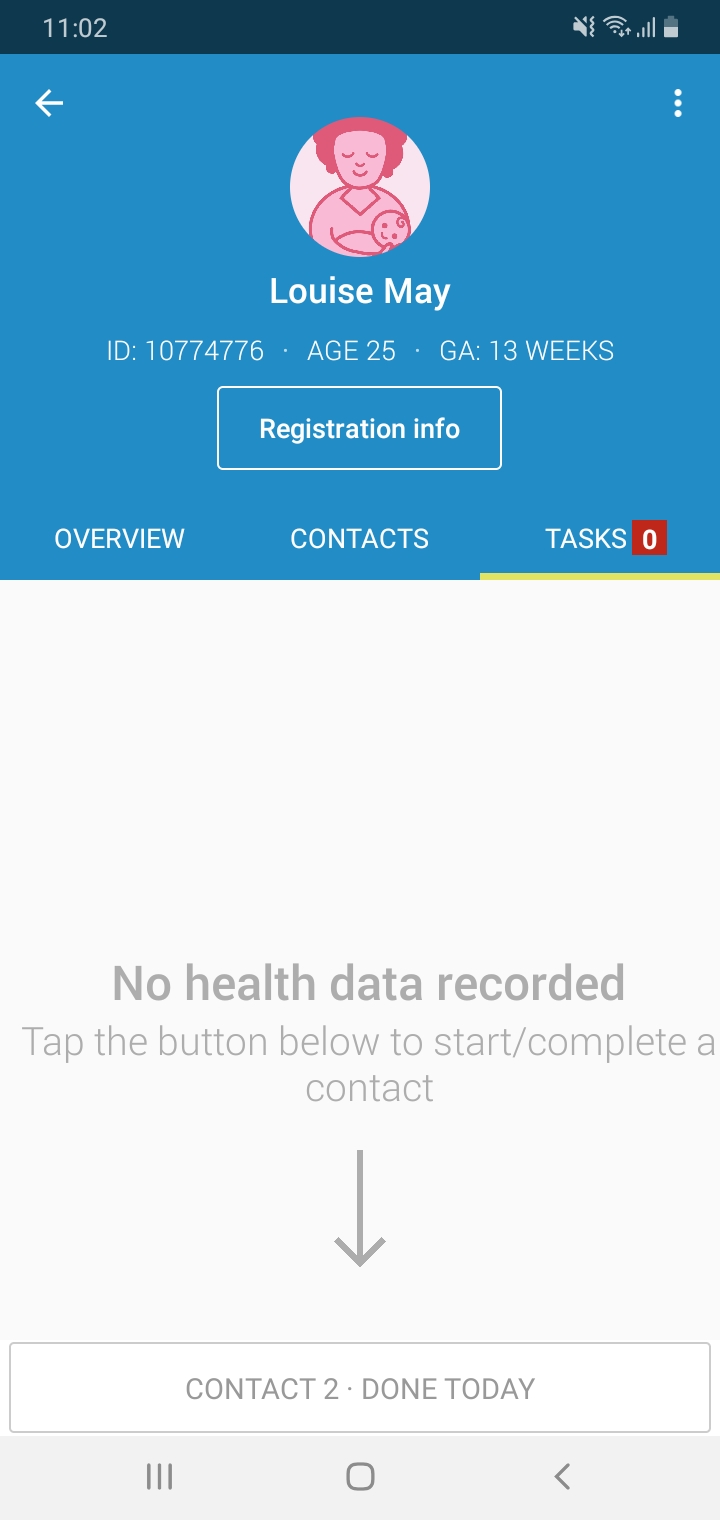Tap the muted sound icon in status bar
This screenshot has width=720, height=1520.
[584, 28]
